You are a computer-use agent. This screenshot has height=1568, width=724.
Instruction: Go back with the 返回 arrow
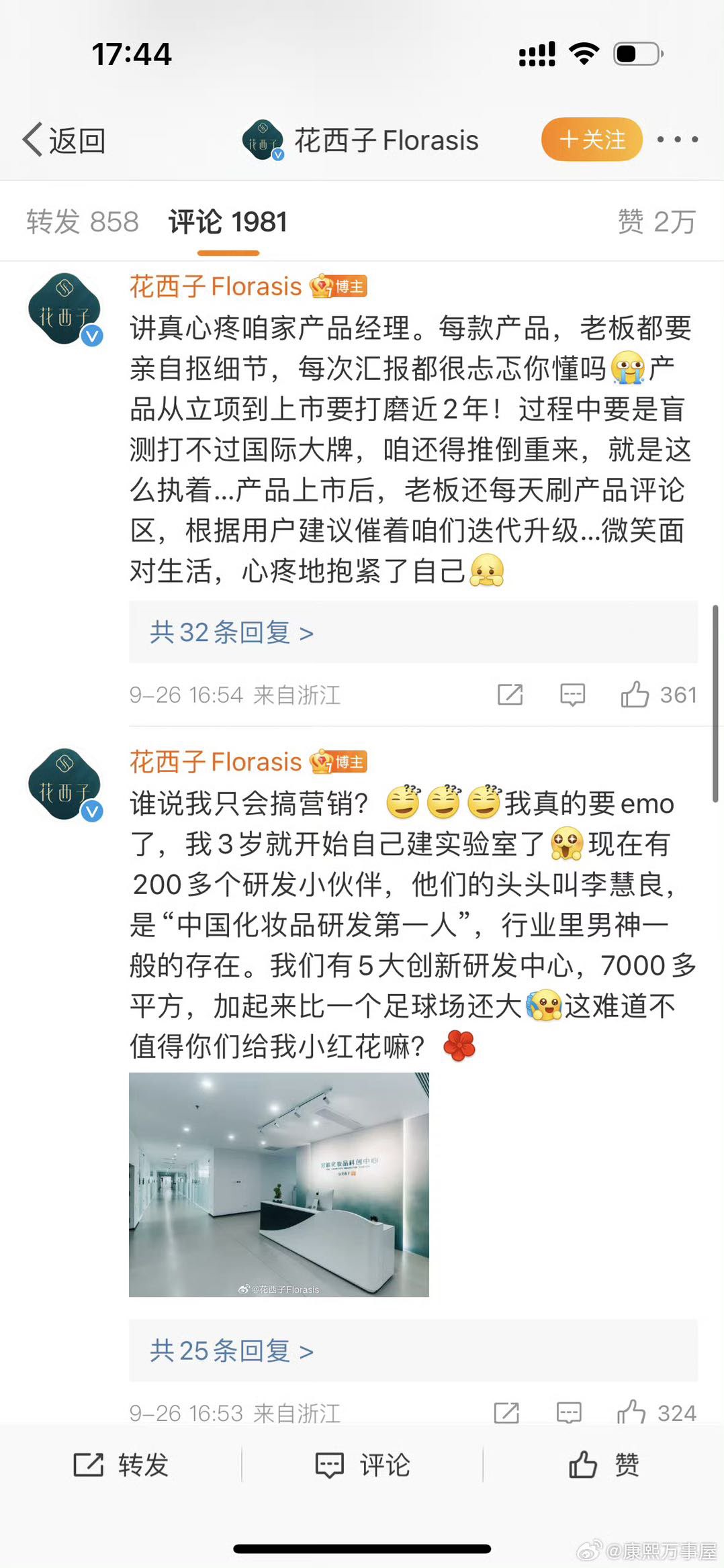click(x=64, y=140)
